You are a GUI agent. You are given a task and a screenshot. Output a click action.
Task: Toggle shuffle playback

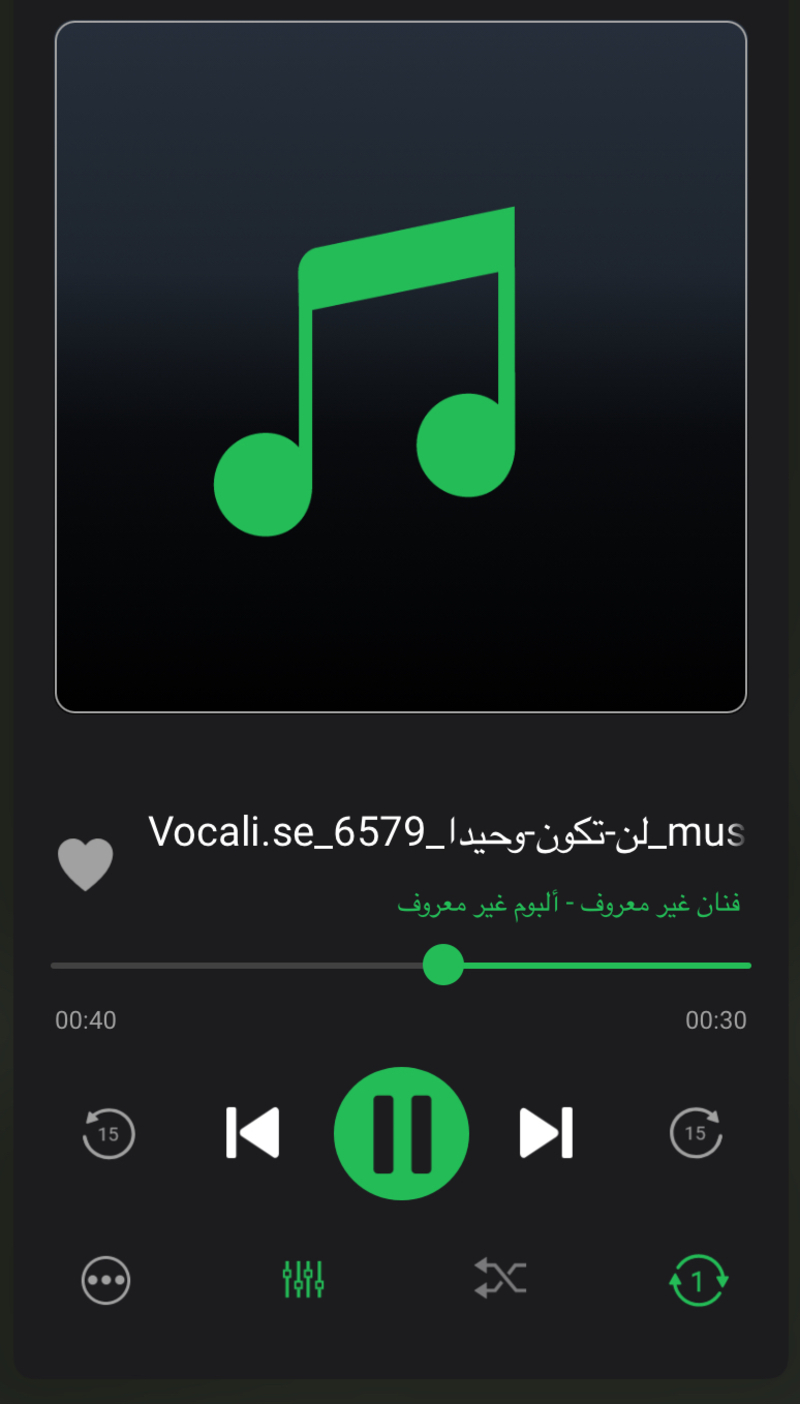(500, 1279)
